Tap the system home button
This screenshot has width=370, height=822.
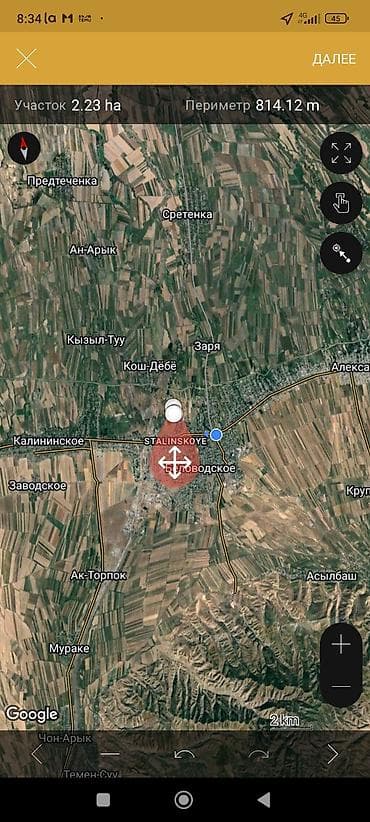pos(183,799)
